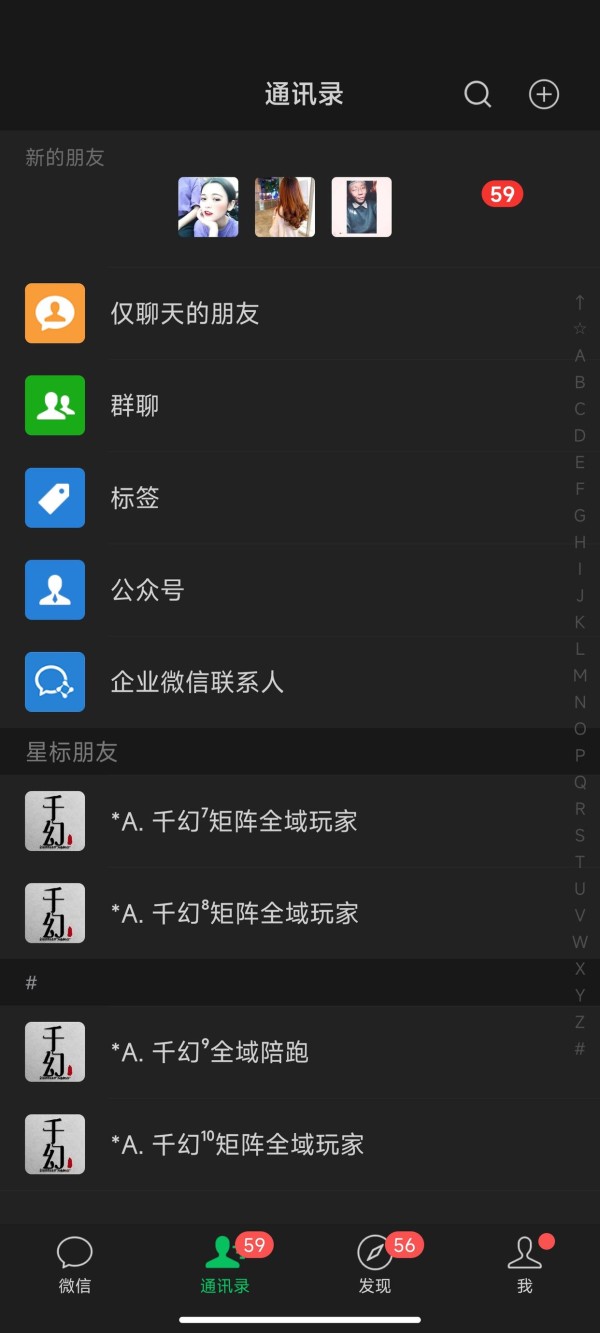The image size is (600, 1333).
Task: Tap the plus add icon
Action: [x=544, y=94]
